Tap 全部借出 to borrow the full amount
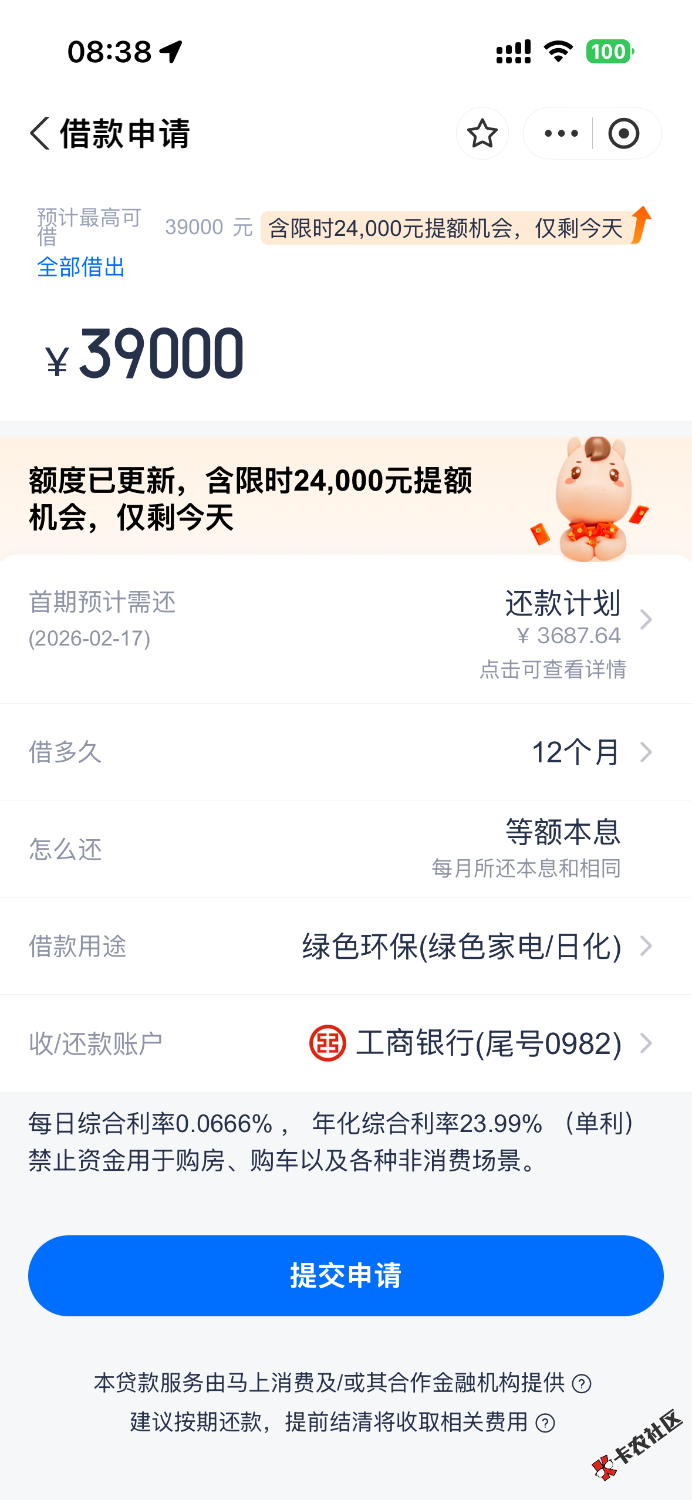This screenshot has width=692, height=1500. click(81, 267)
